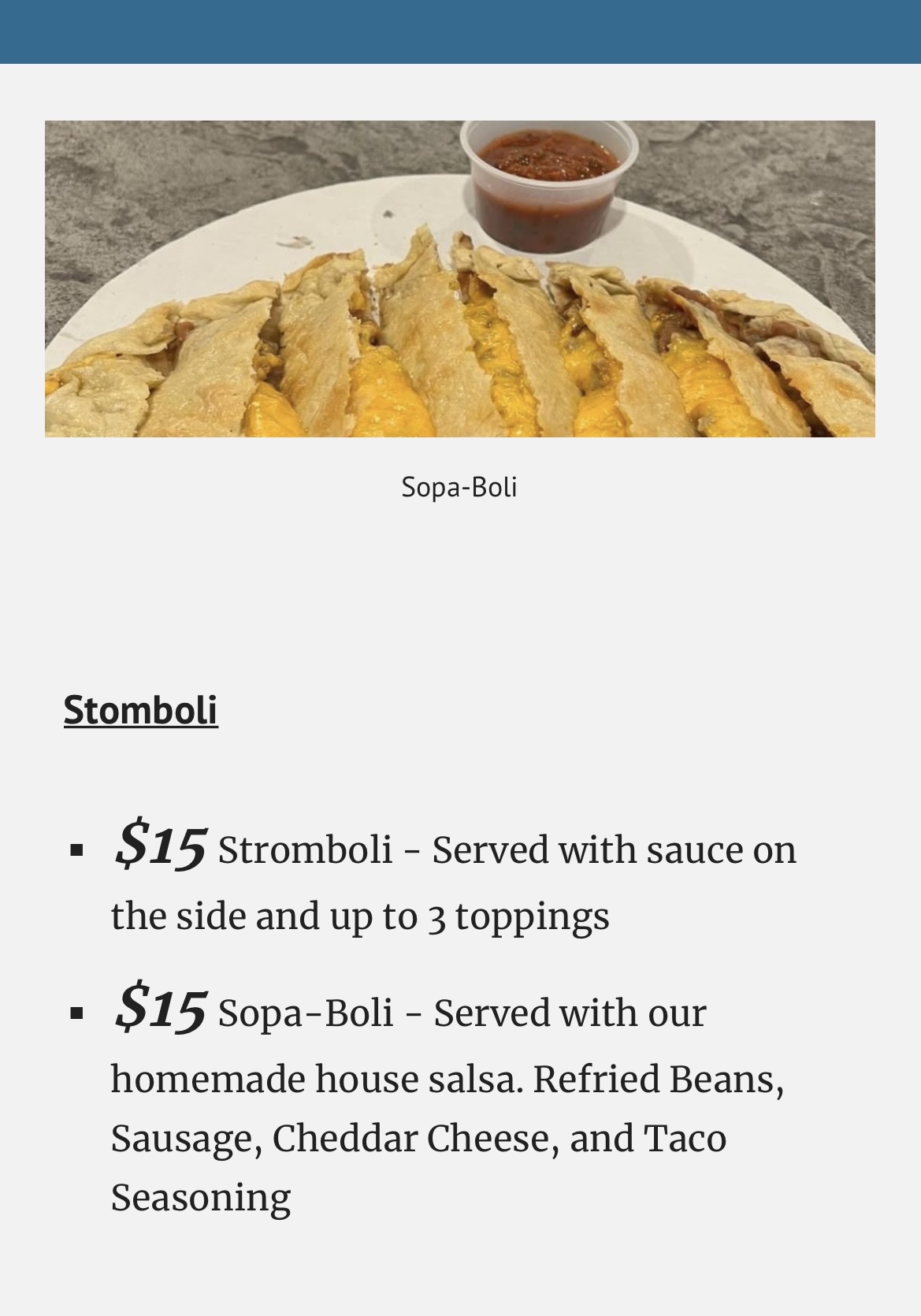
Task: Open the underlined Stomboli link
Action: pyautogui.click(x=140, y=709)
